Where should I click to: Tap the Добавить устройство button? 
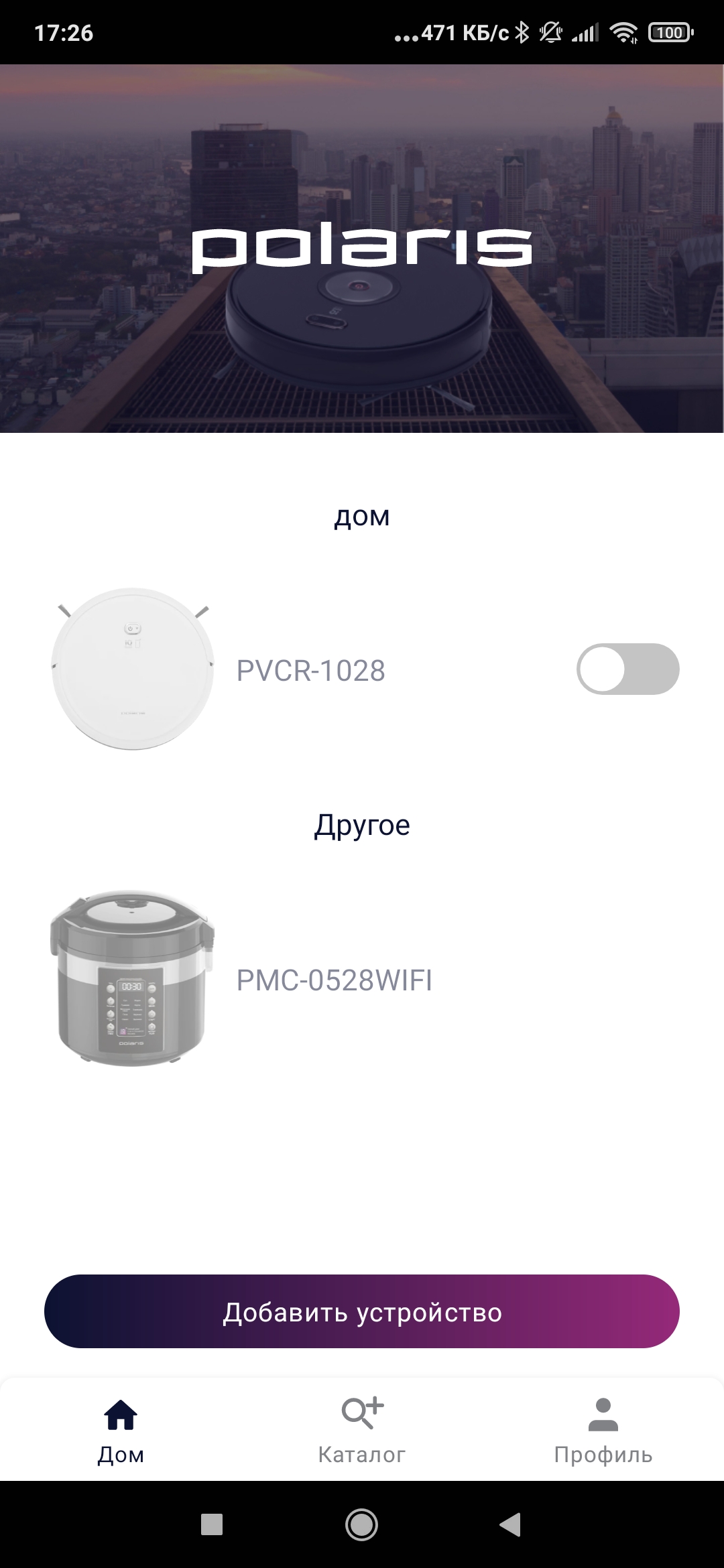click(x=362, y=1312)
